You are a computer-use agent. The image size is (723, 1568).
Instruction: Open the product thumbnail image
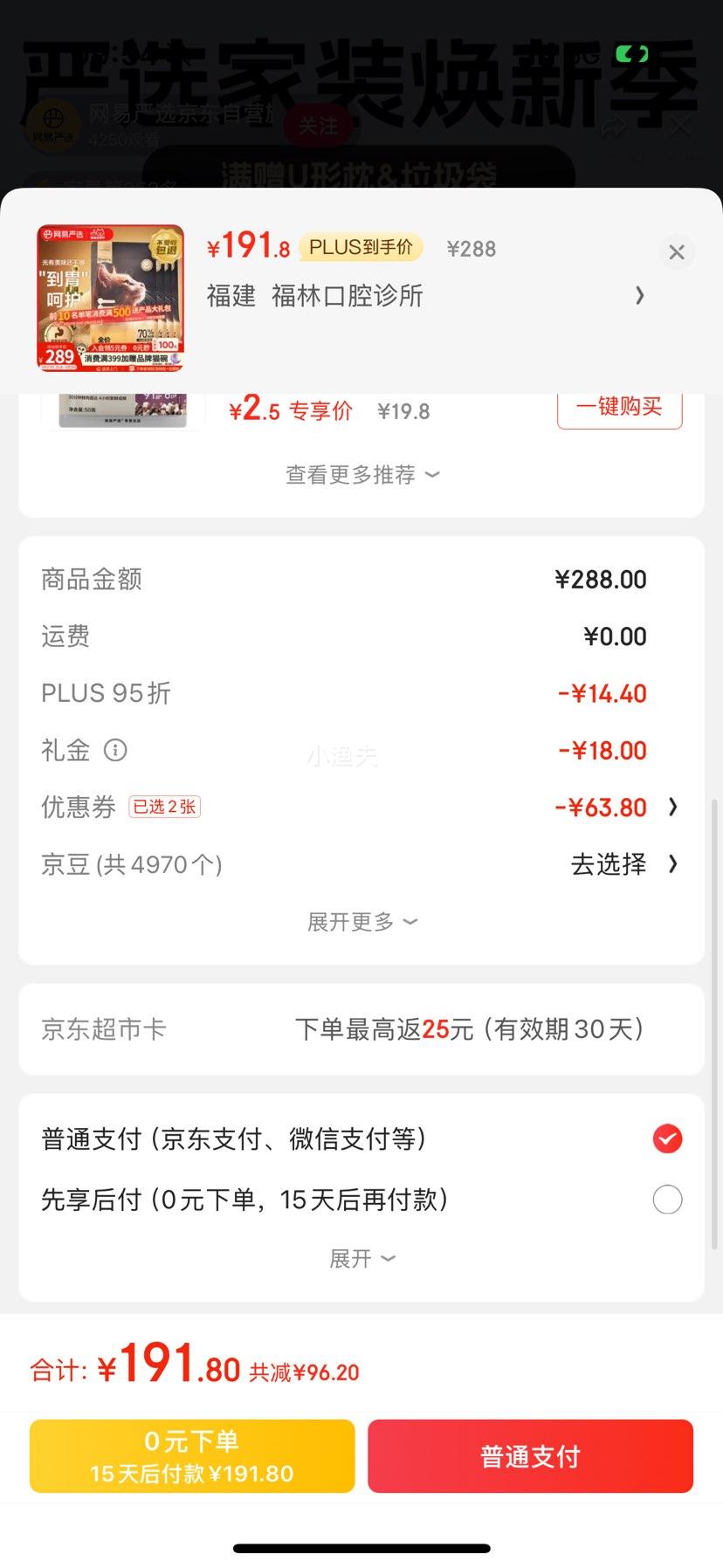(111, 299)
